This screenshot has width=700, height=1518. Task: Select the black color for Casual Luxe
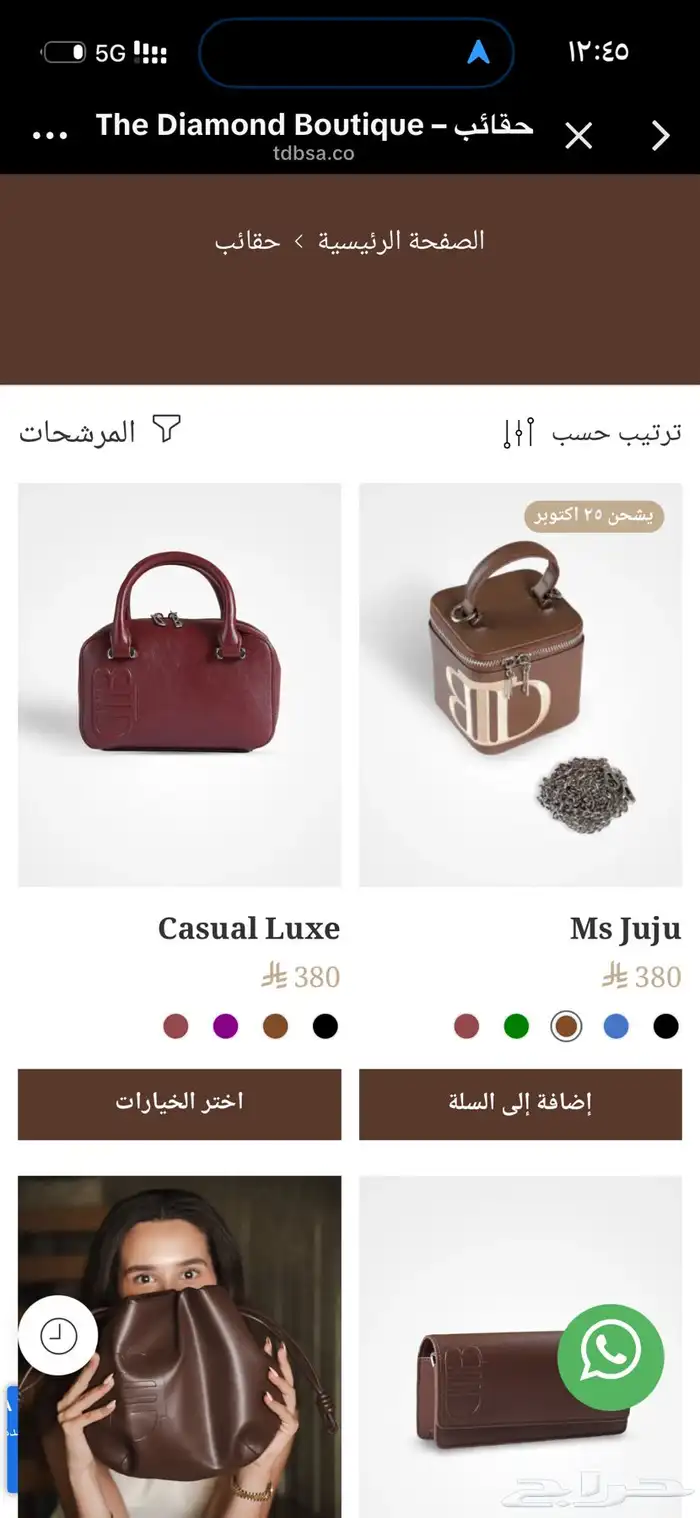point(325,1026)
